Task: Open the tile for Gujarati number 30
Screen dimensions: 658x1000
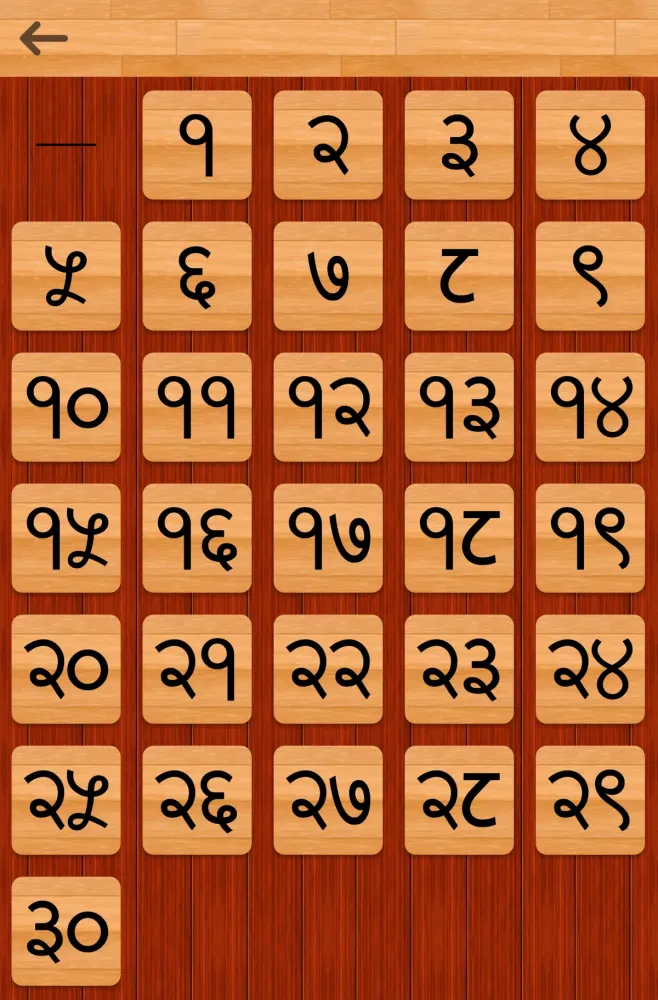Action: click(x=66, y=931)
